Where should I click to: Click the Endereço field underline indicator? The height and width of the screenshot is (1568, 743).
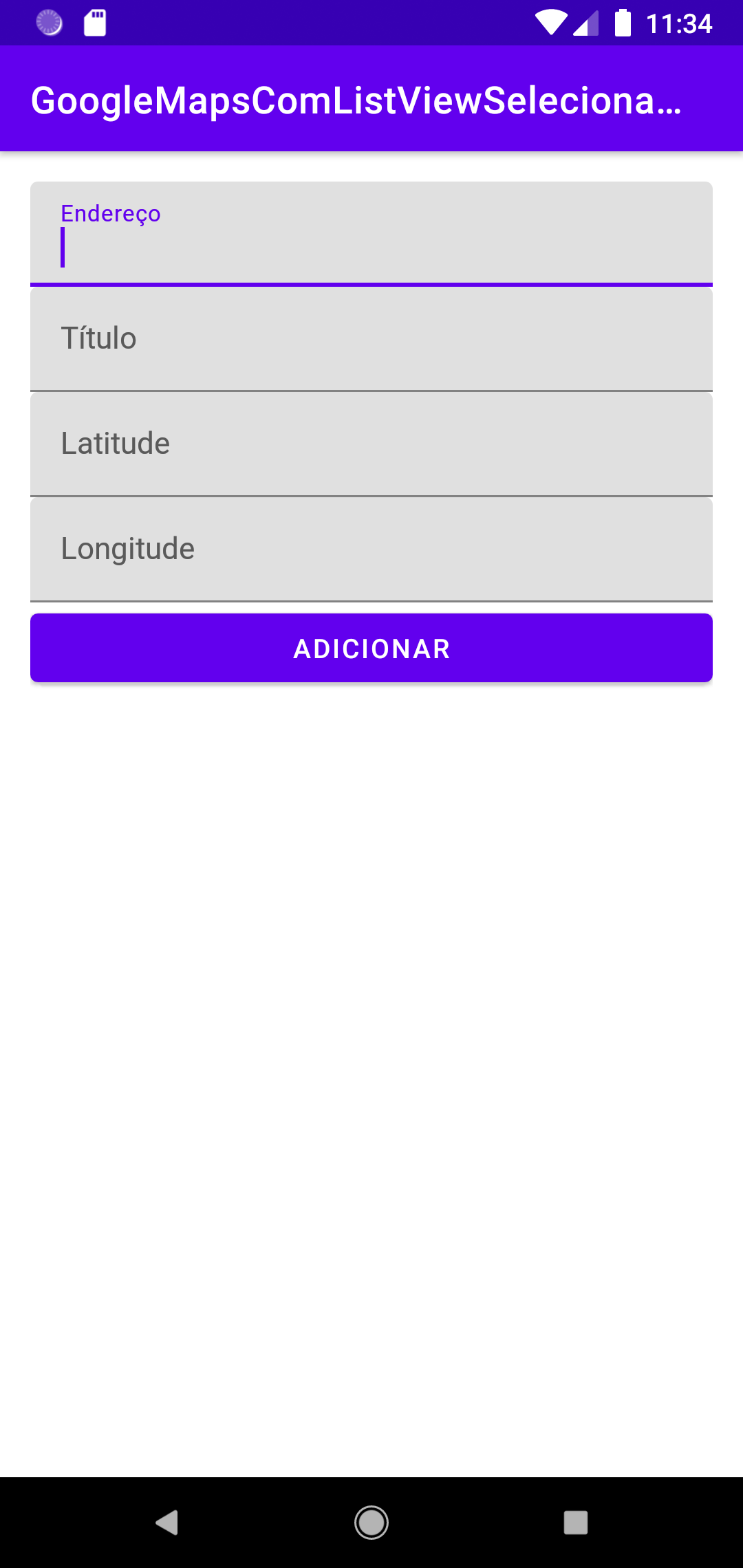[371, 283]
